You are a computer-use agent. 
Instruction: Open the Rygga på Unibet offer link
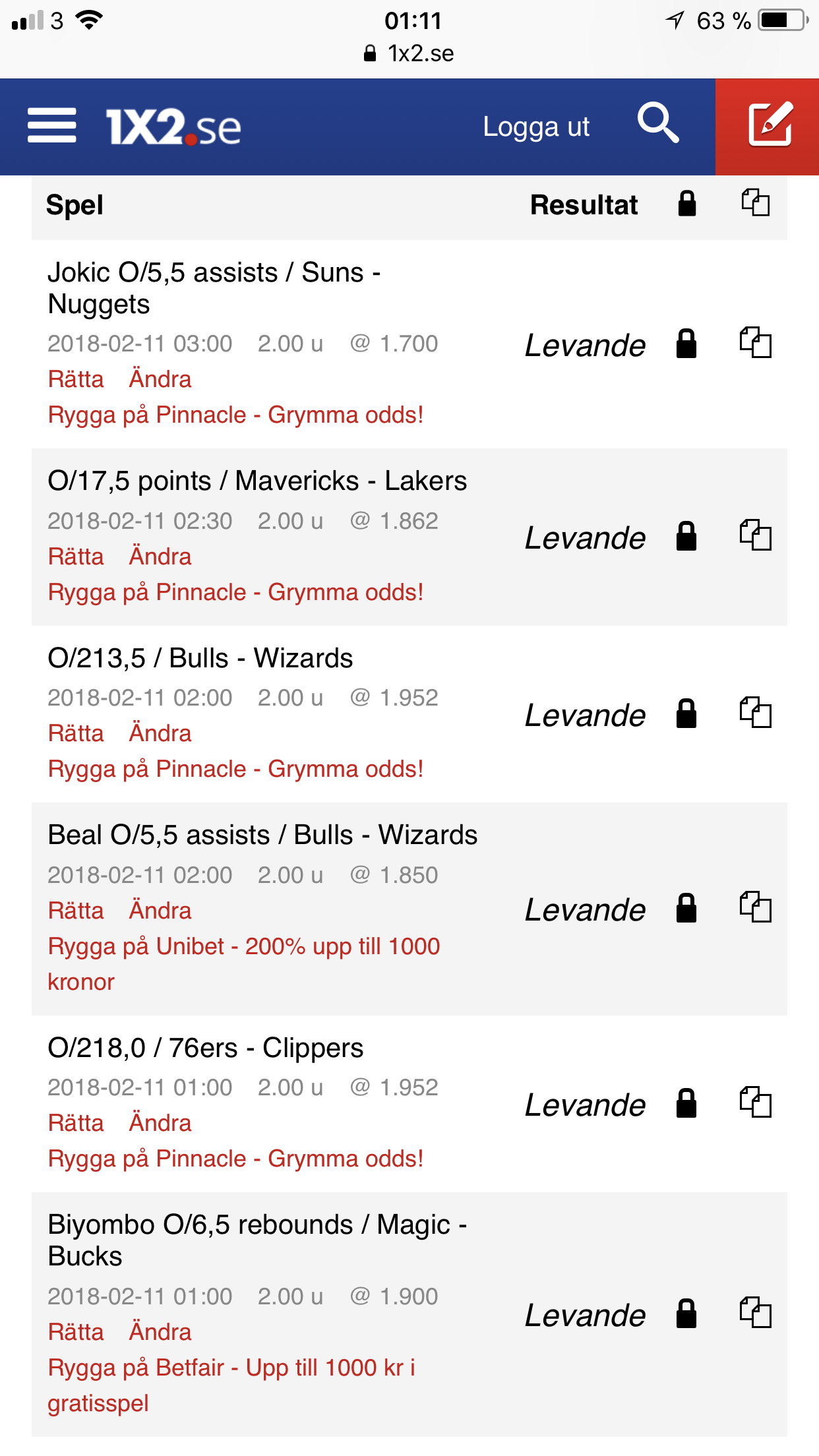(x=244, y=963)
